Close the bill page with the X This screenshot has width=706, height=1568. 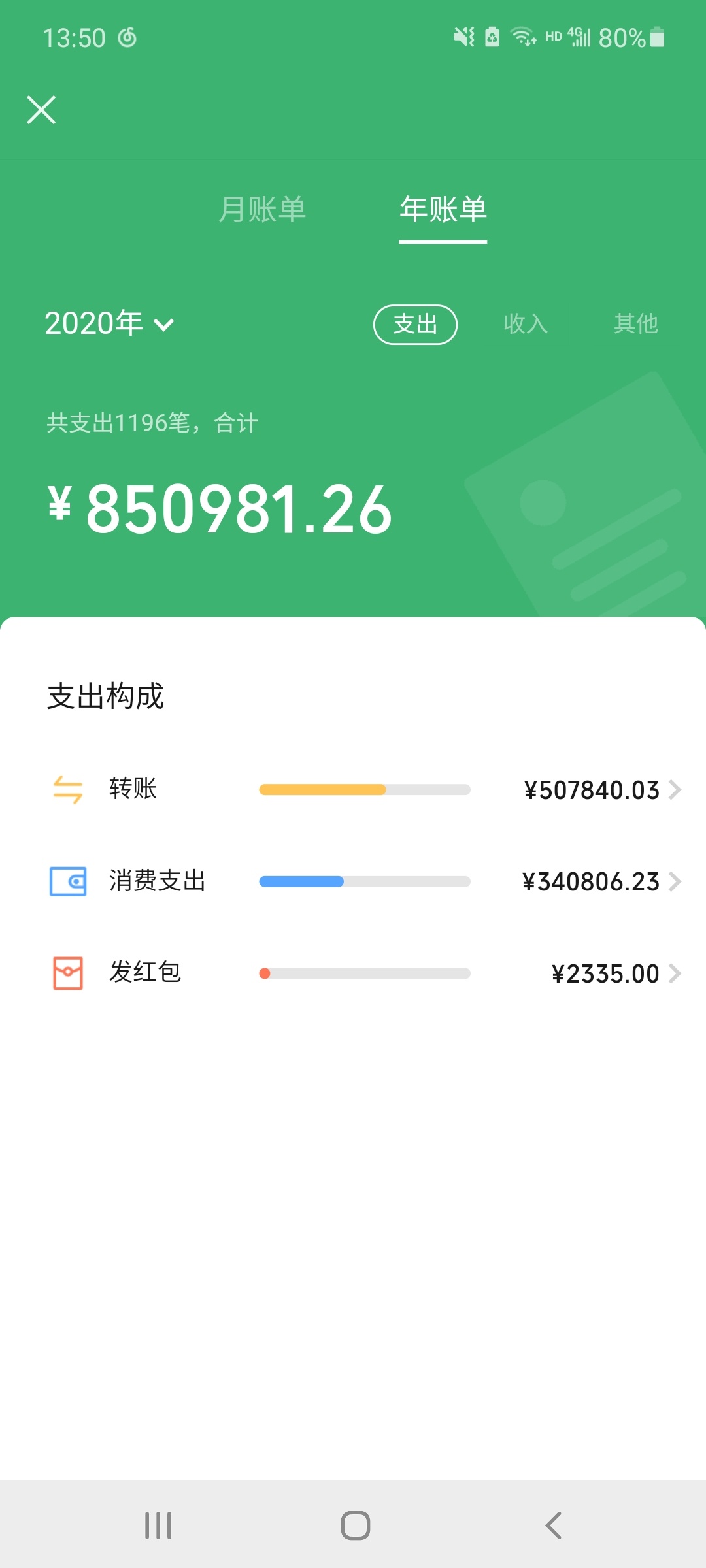tap(41, 110)
